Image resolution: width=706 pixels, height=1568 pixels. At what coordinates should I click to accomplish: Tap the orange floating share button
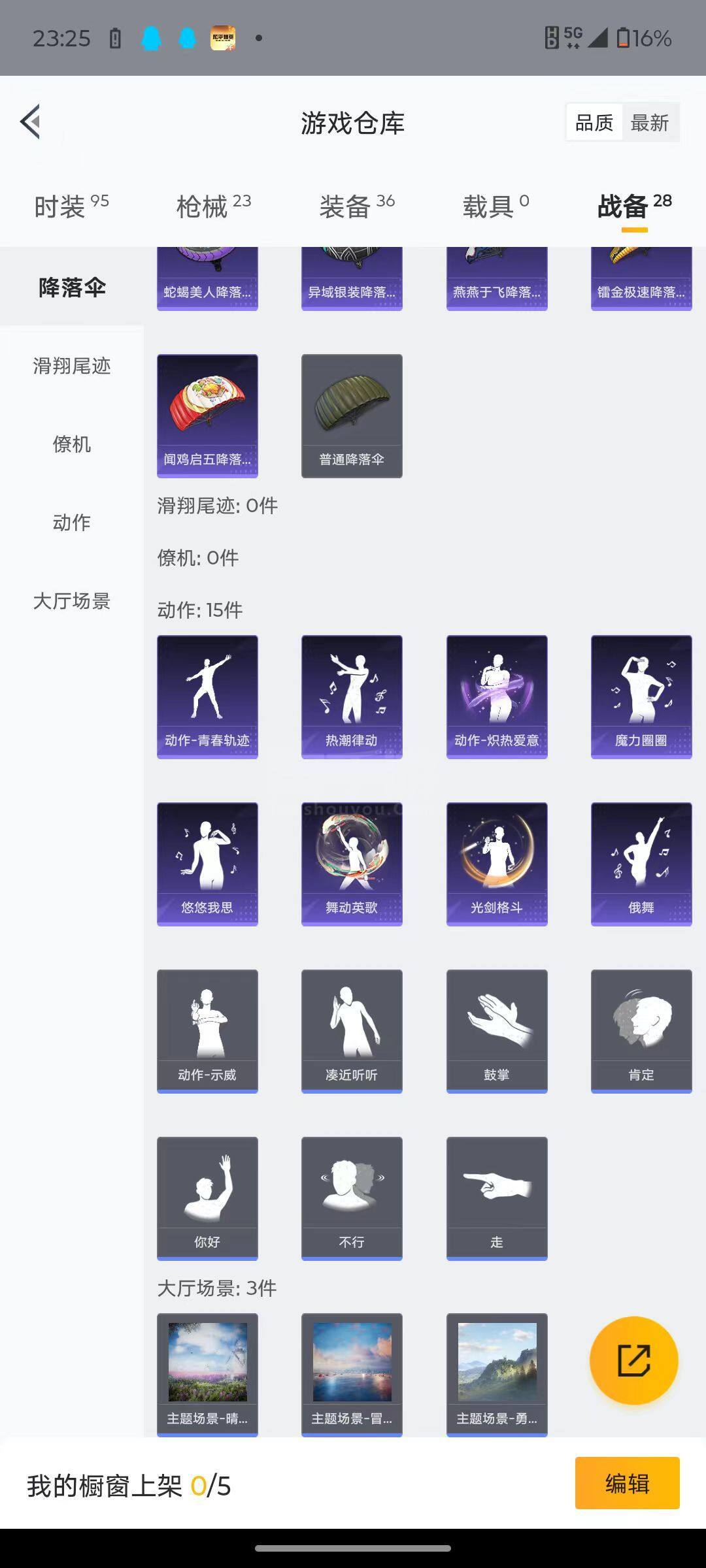(x=633, y=1360)
